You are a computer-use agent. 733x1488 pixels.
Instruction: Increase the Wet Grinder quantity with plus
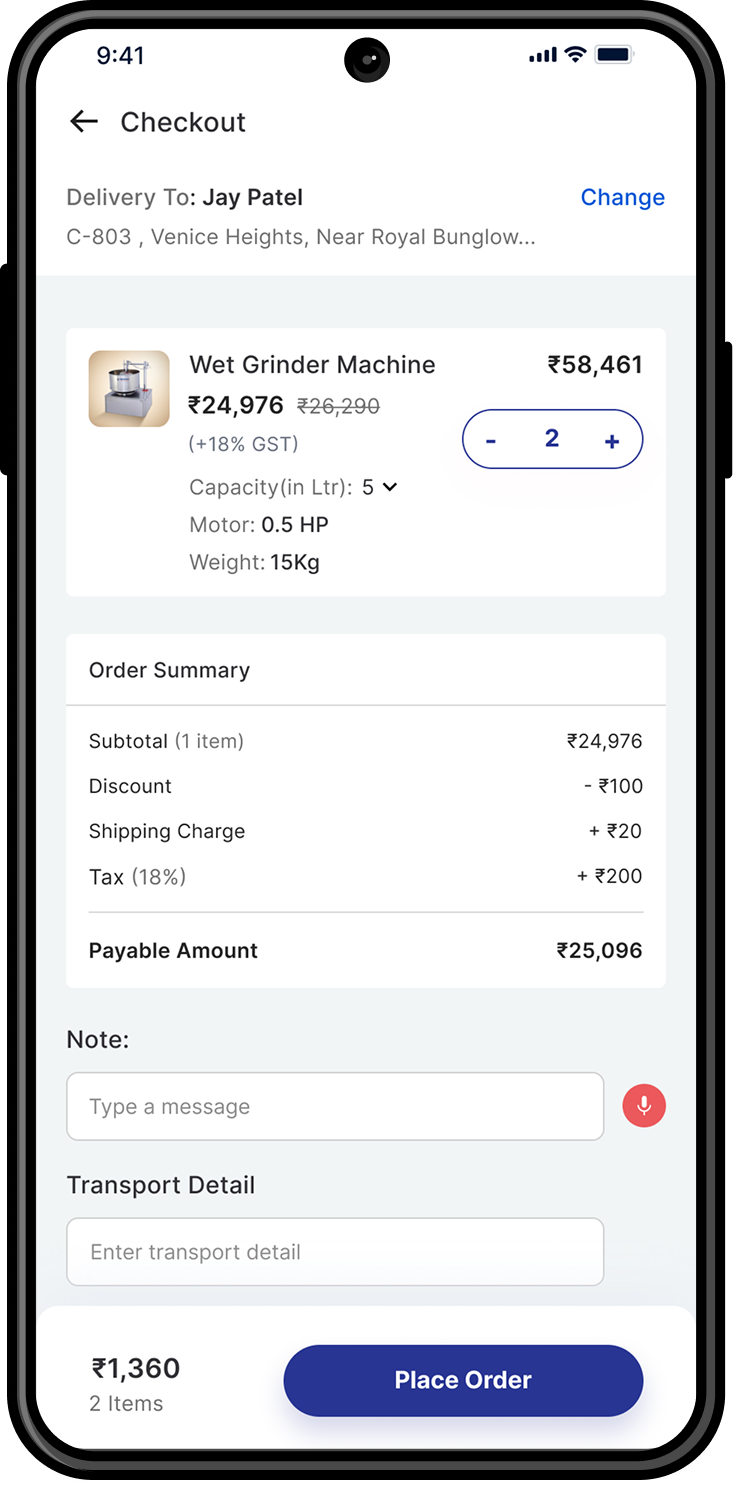point(612,440)
